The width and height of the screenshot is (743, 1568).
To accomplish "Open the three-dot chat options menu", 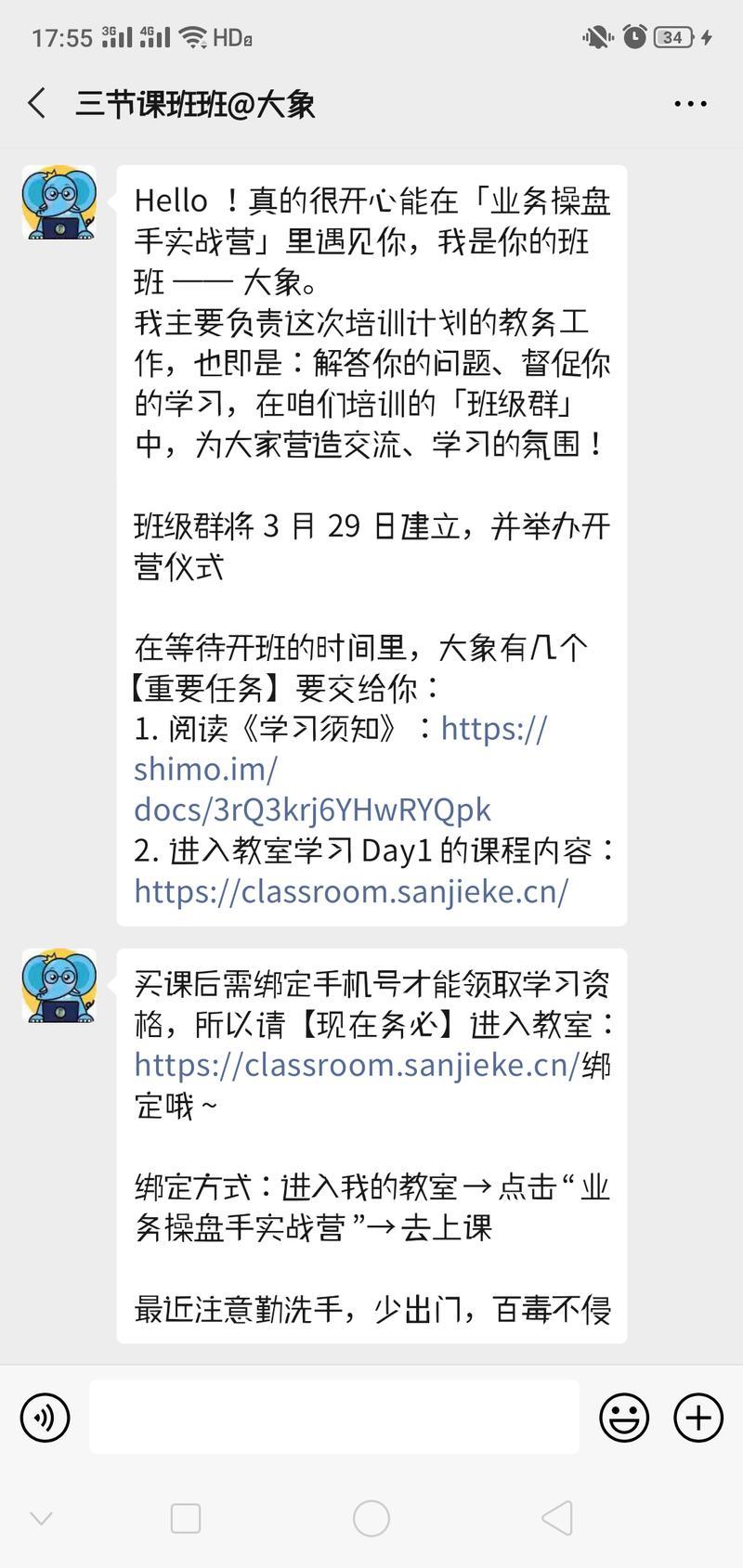I will point(689,104).
